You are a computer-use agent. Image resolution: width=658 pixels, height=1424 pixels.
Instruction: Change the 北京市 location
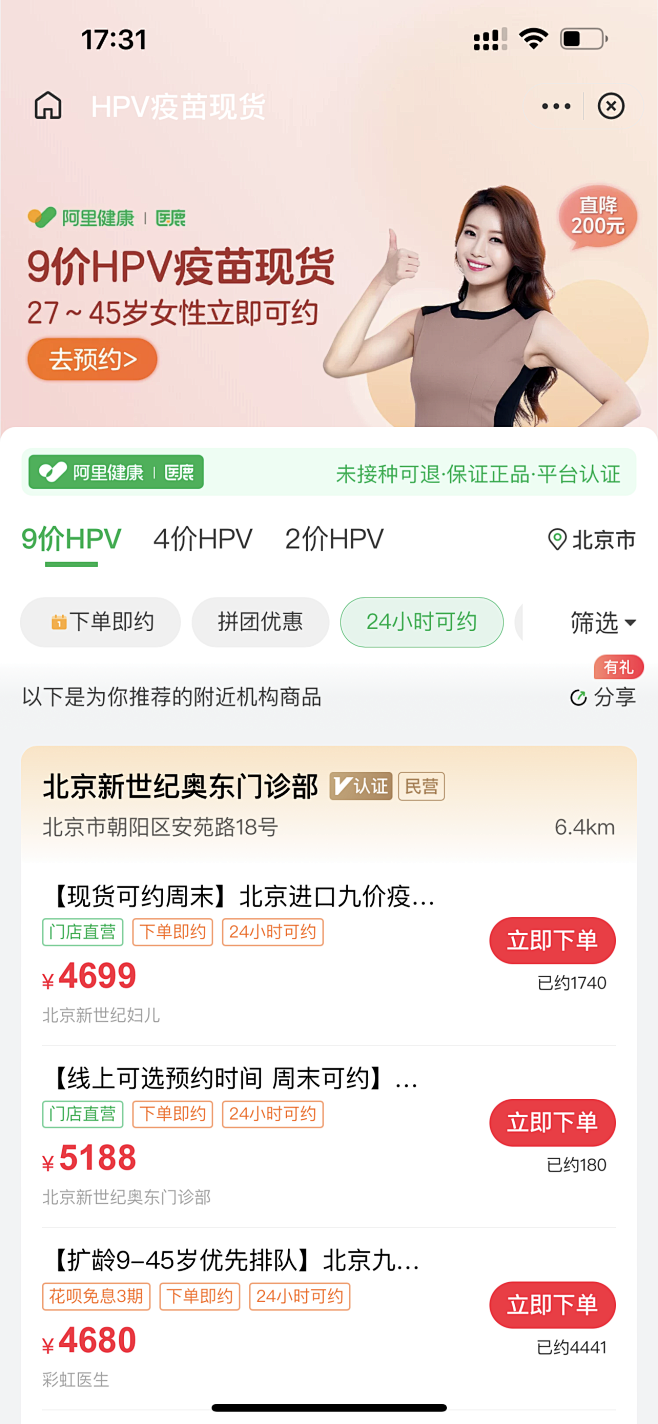592,540
